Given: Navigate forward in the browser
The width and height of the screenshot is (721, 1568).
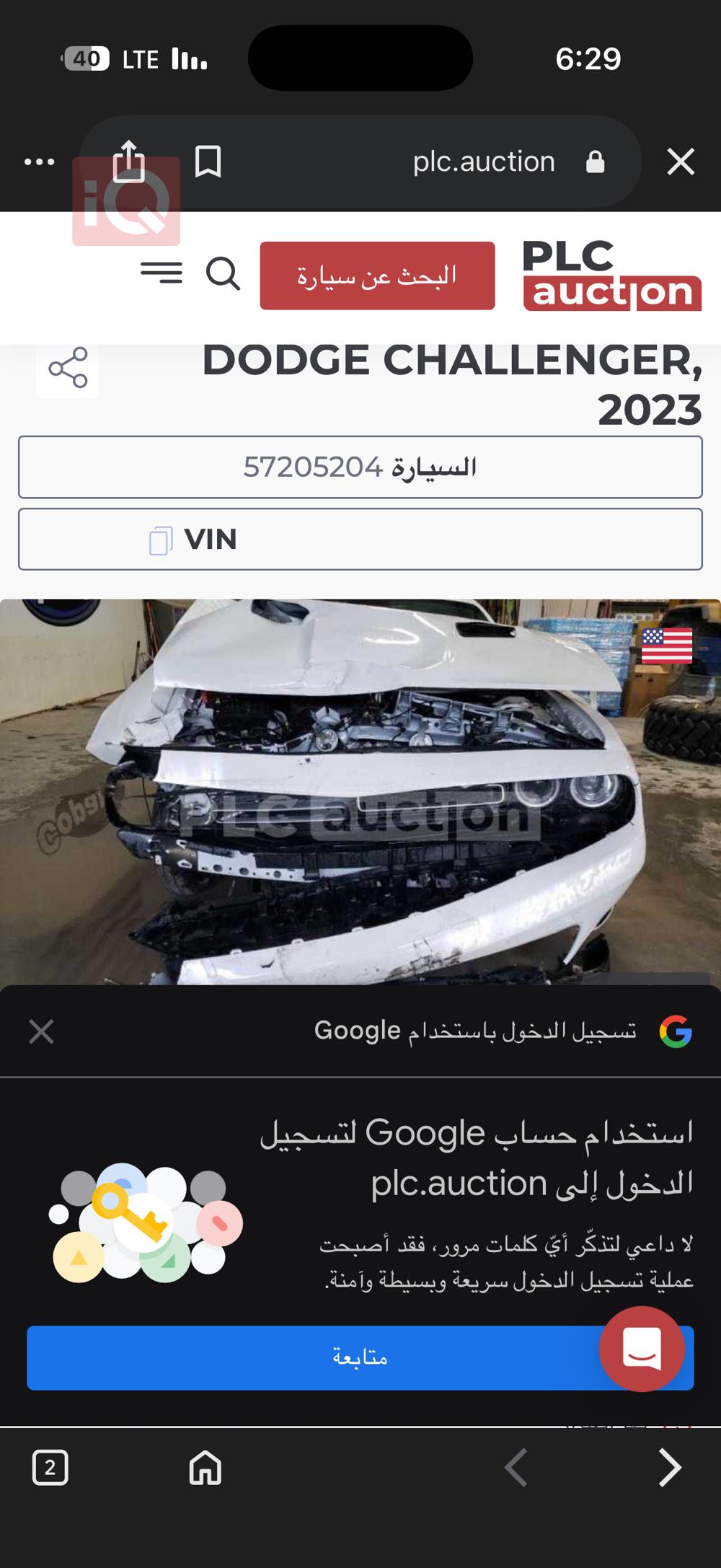Looking at the screenshot, I should click(x=670, y=1467).
